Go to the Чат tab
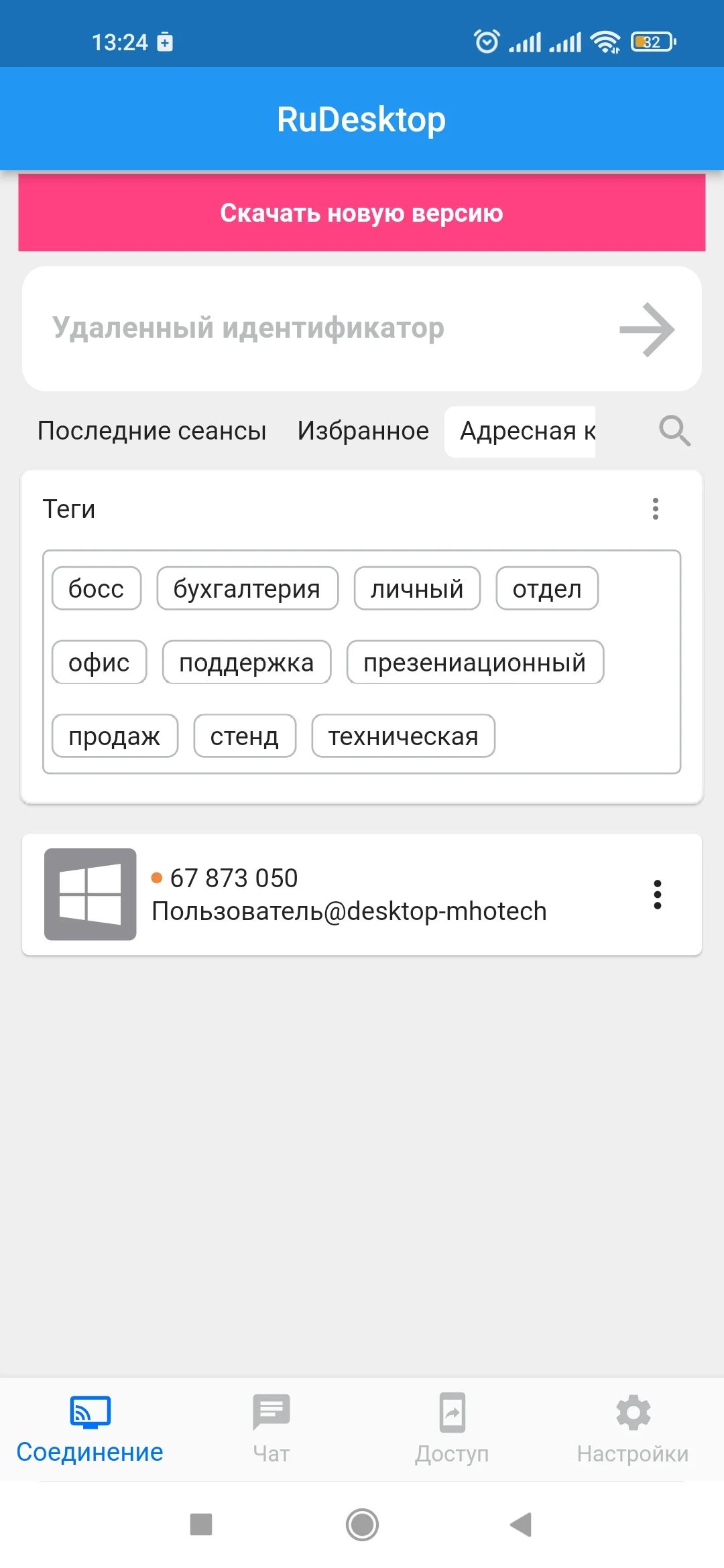The height and width of the screenshot is (1568, 724). [271, 1427]
